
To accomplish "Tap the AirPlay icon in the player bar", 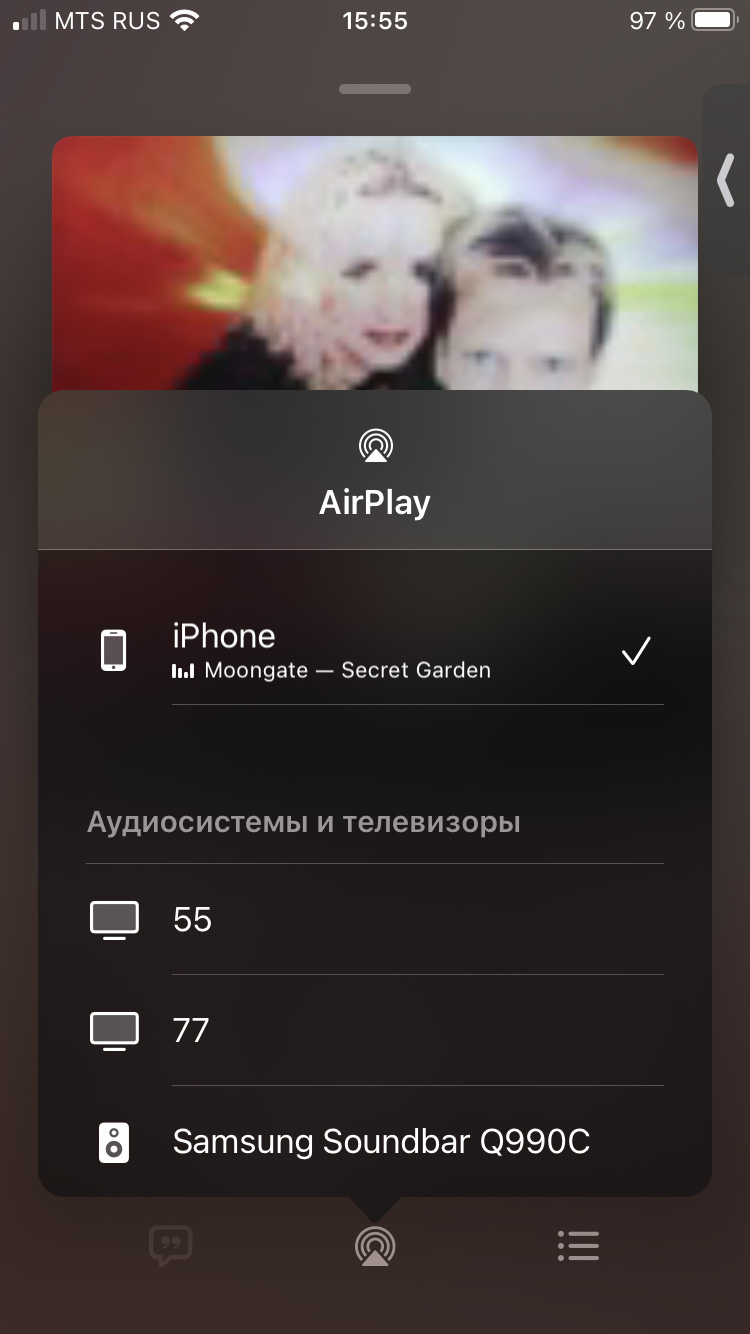I will point(375,1246).
